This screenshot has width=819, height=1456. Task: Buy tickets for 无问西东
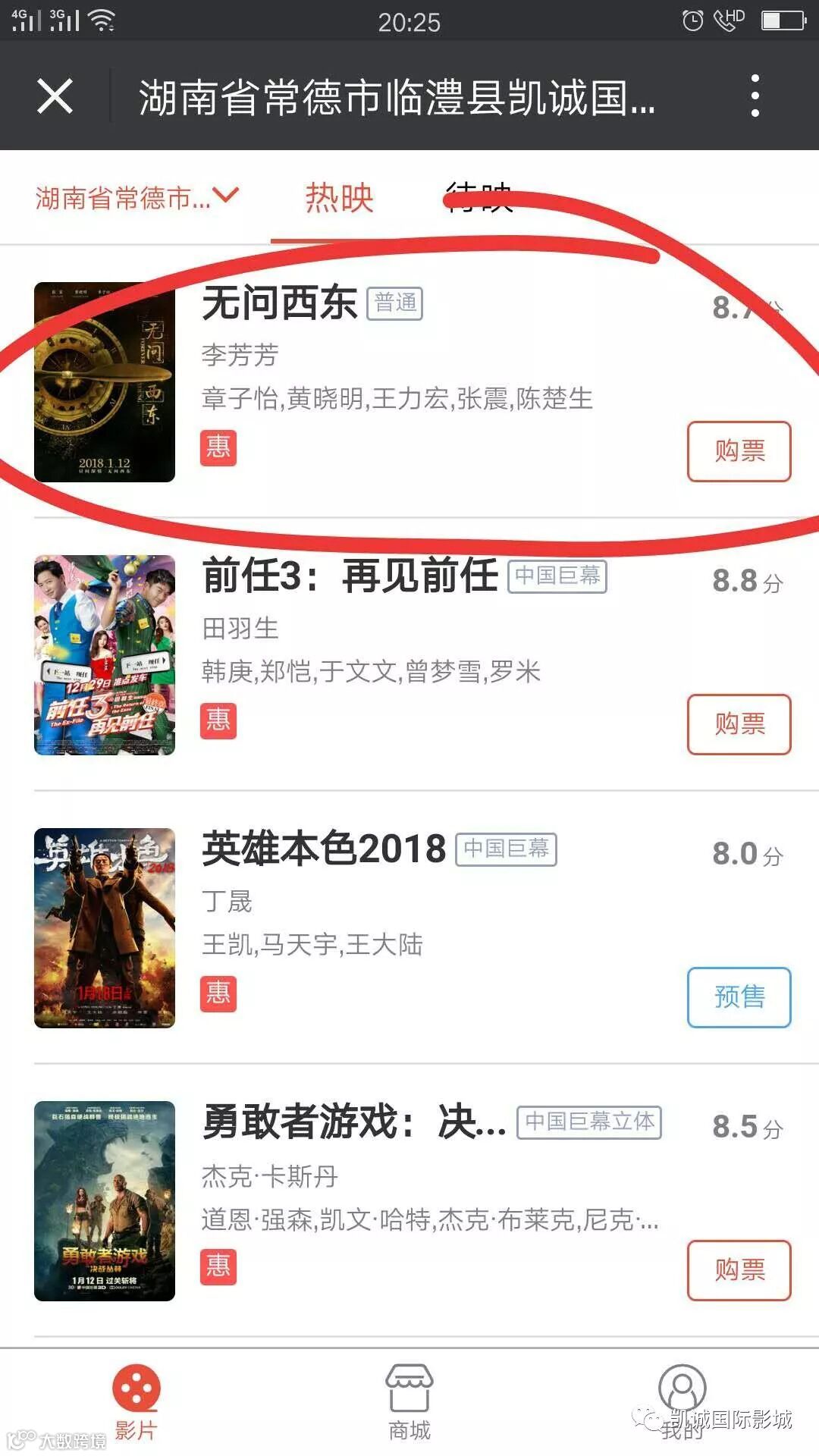point(739,451)
